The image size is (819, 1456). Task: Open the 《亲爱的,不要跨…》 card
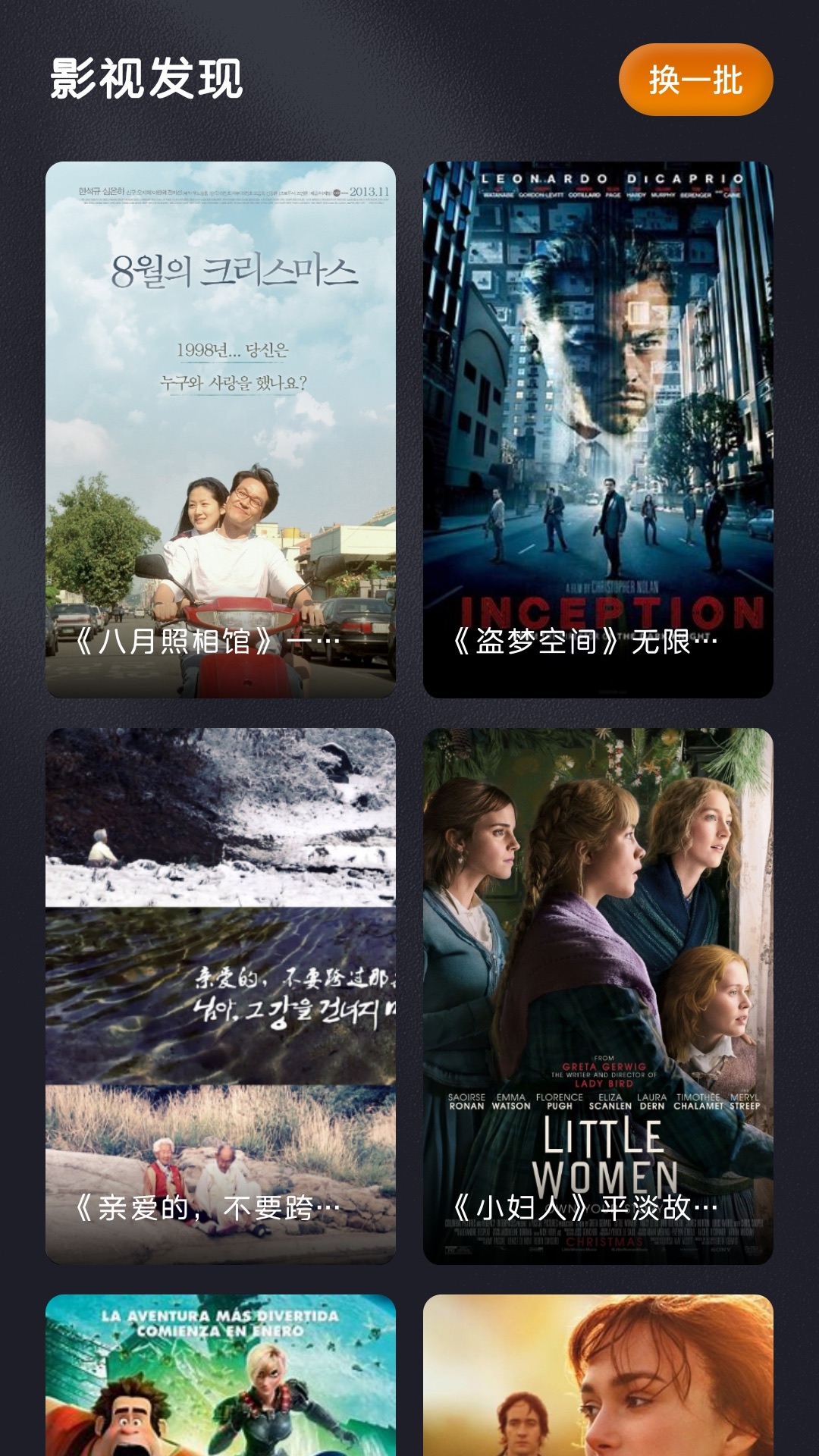click(x=221, y=996)
